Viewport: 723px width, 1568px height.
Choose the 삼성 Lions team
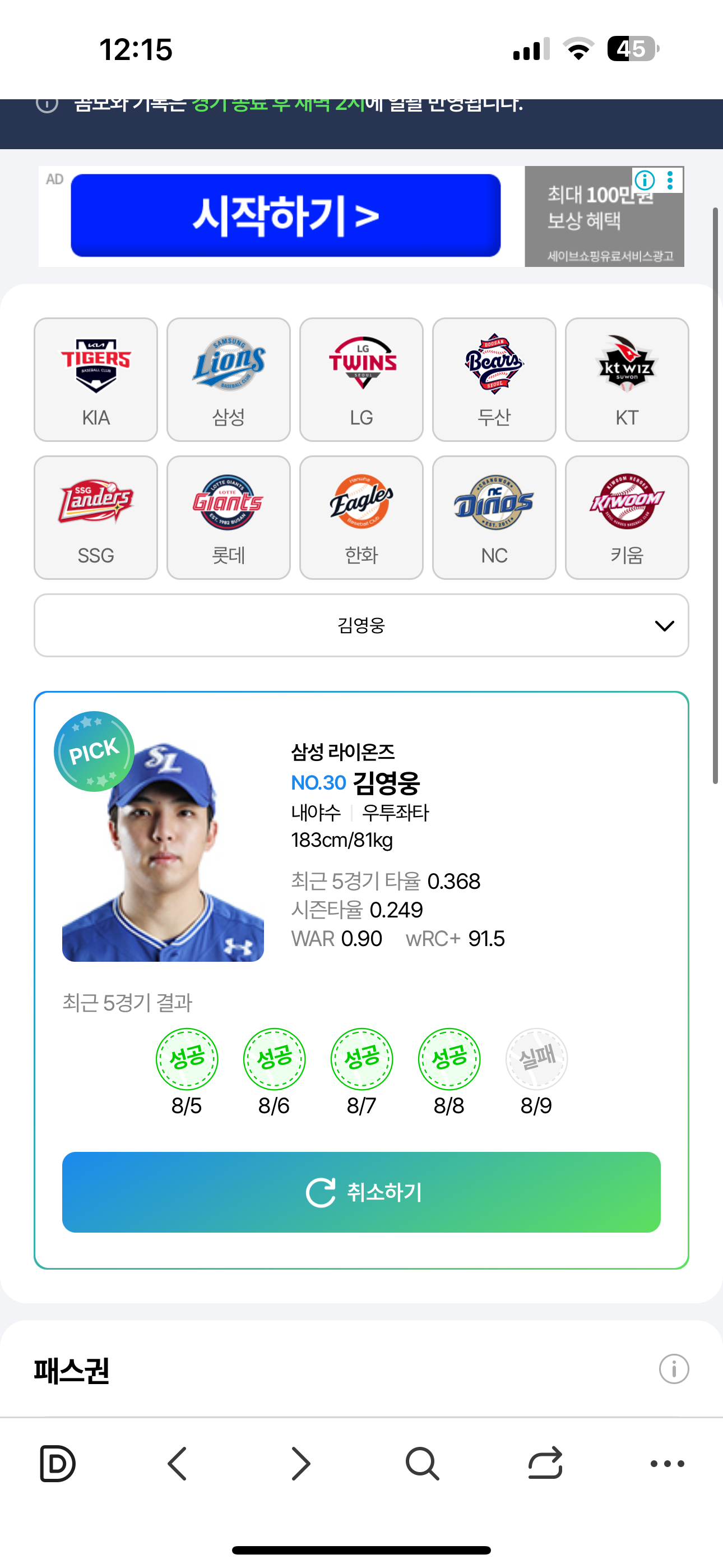click(x=228, y=379)
